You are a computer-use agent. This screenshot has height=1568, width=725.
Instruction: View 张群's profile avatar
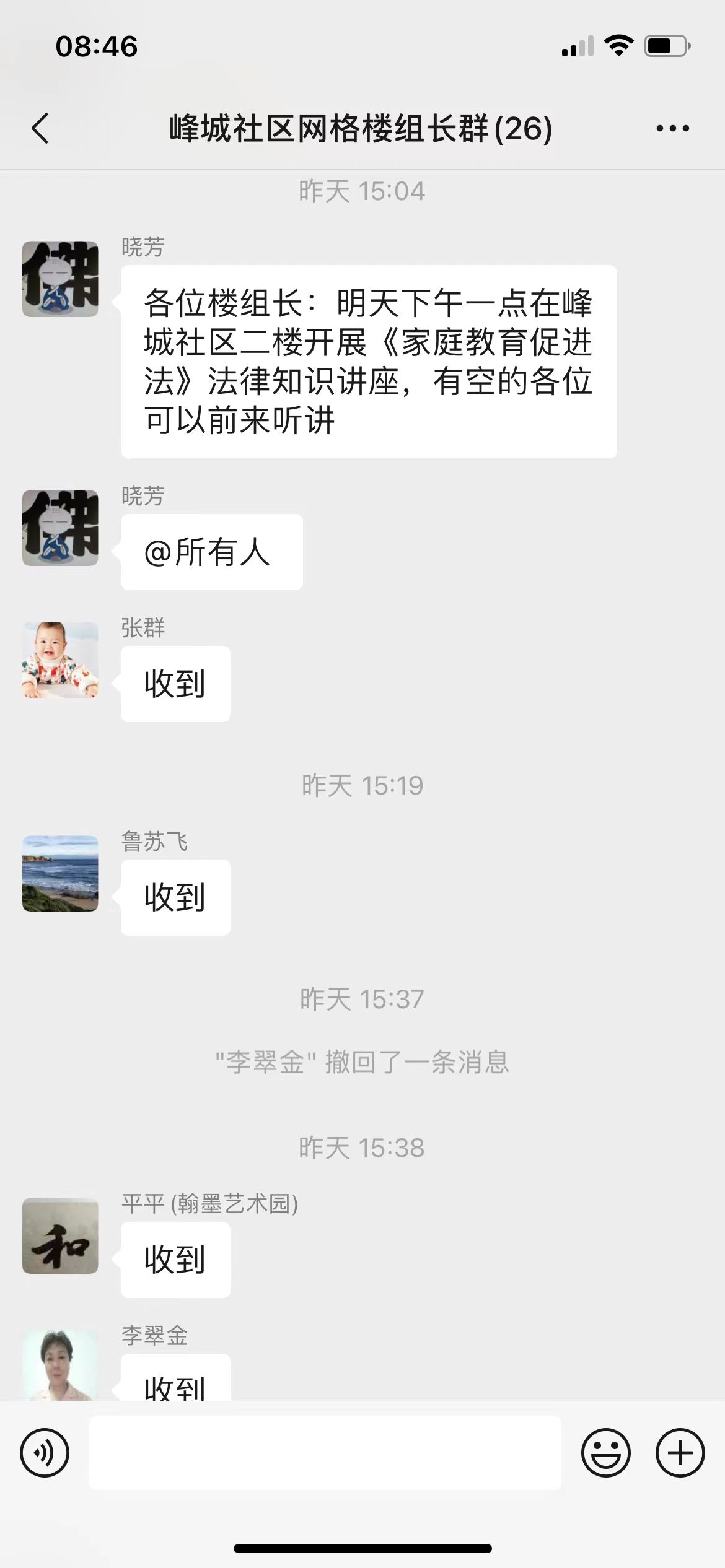click(60, 660)
